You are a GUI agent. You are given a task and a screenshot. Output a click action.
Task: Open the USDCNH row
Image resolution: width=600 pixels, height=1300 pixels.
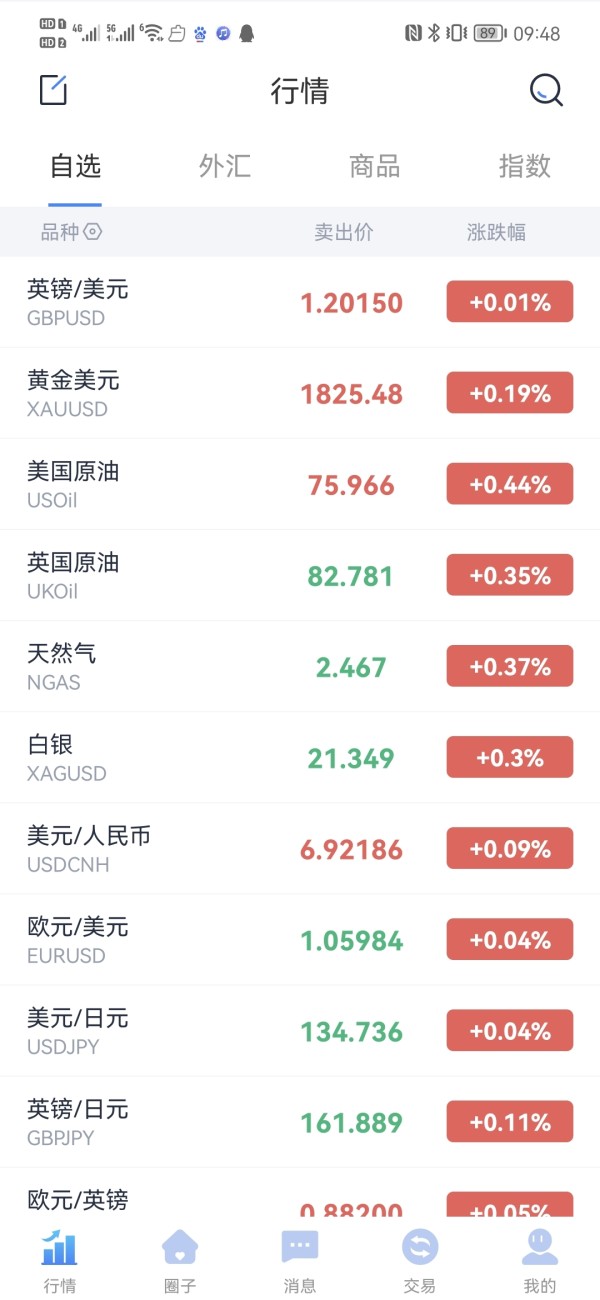pos(300,848)
